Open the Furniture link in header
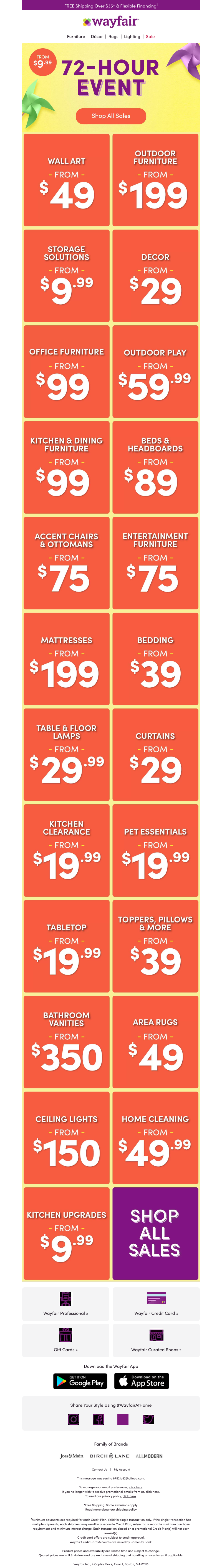 coord(76,37)
